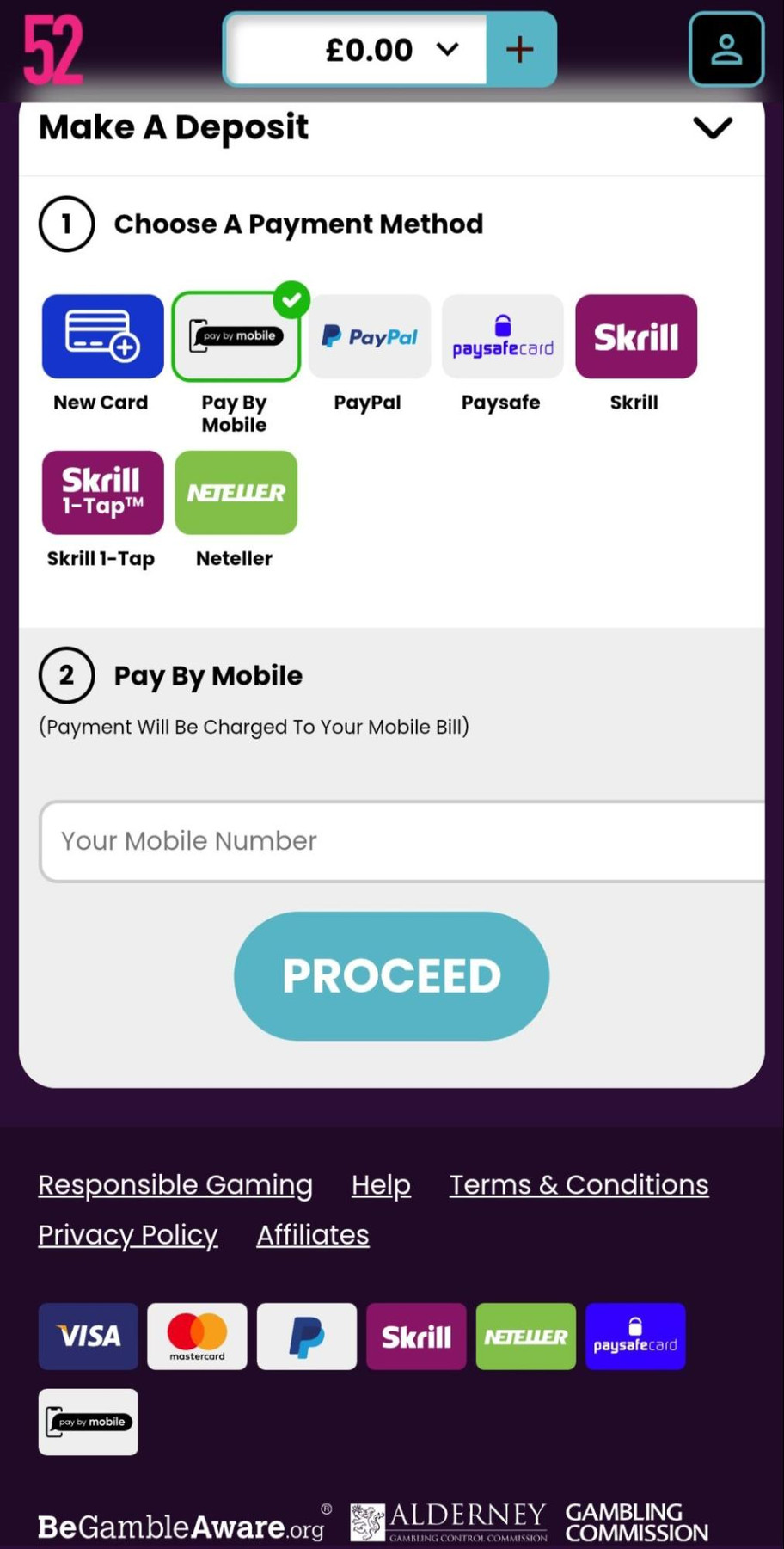The height and width of the screenshot is (1549, 784).
Task: Select Pay By Mobile payment method
Action: click(x=236, y=336)
